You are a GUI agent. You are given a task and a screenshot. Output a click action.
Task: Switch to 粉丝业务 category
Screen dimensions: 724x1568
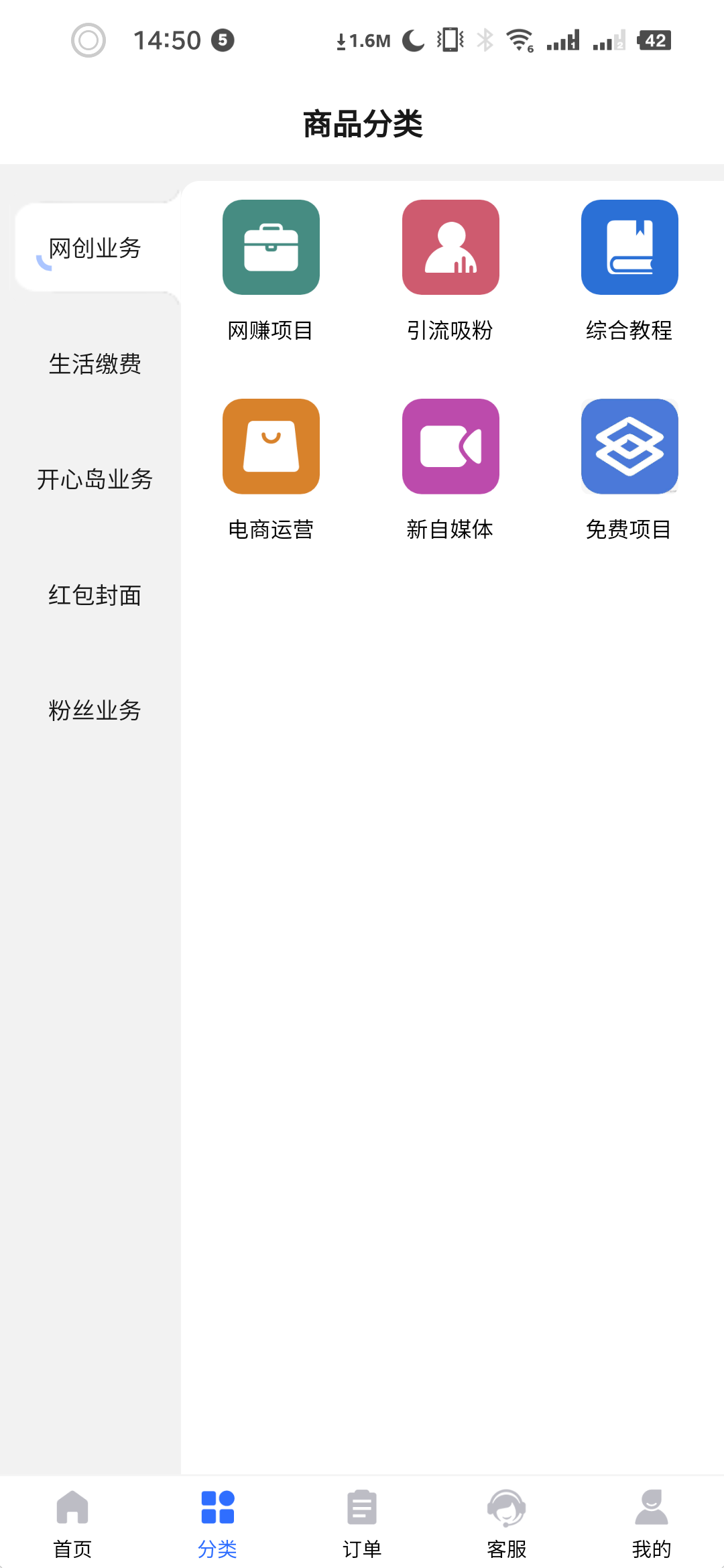(95, 710)
